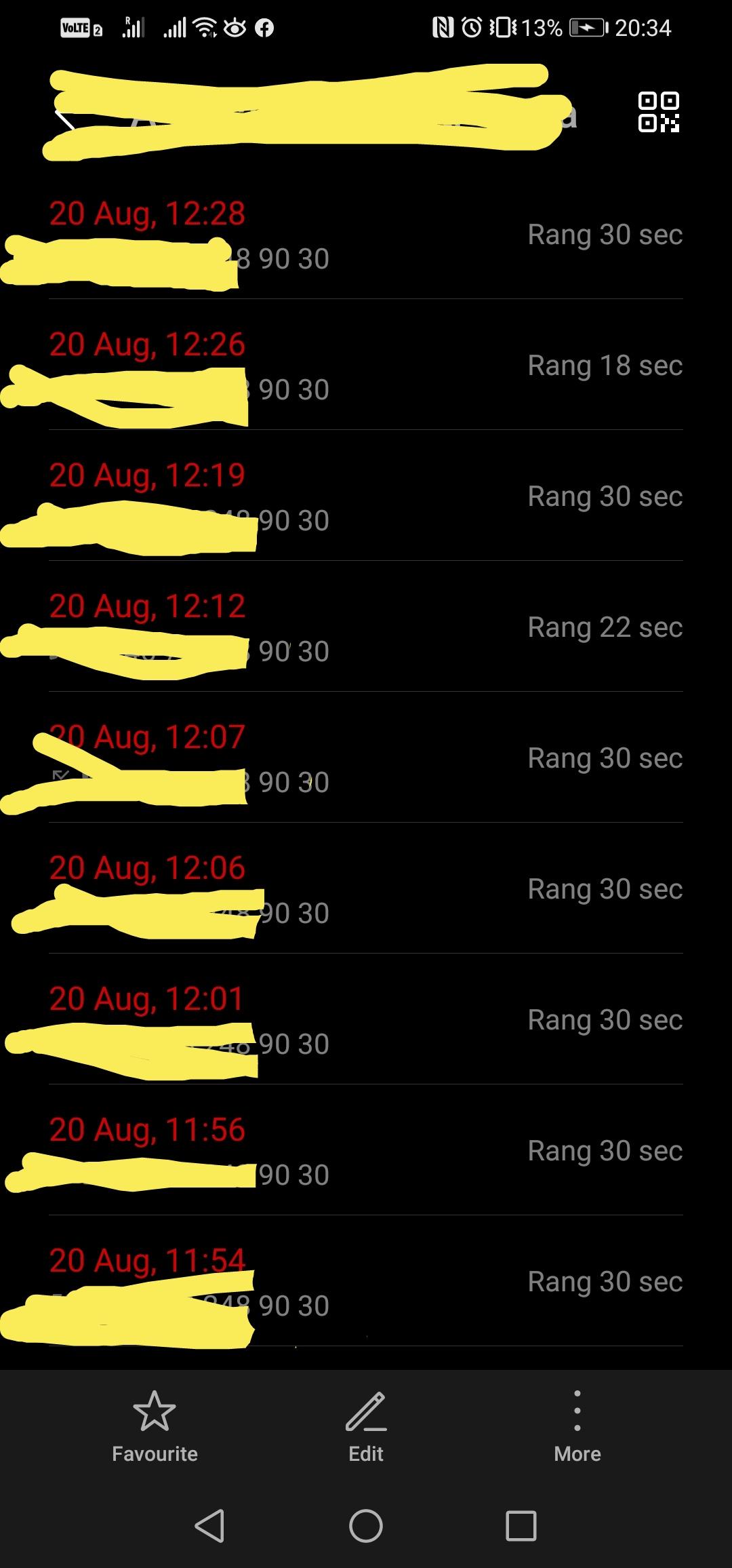732x1568 pixels.
Task: Open the 20 Aug, 12:01 call entry
Action: coord(366,1020)
